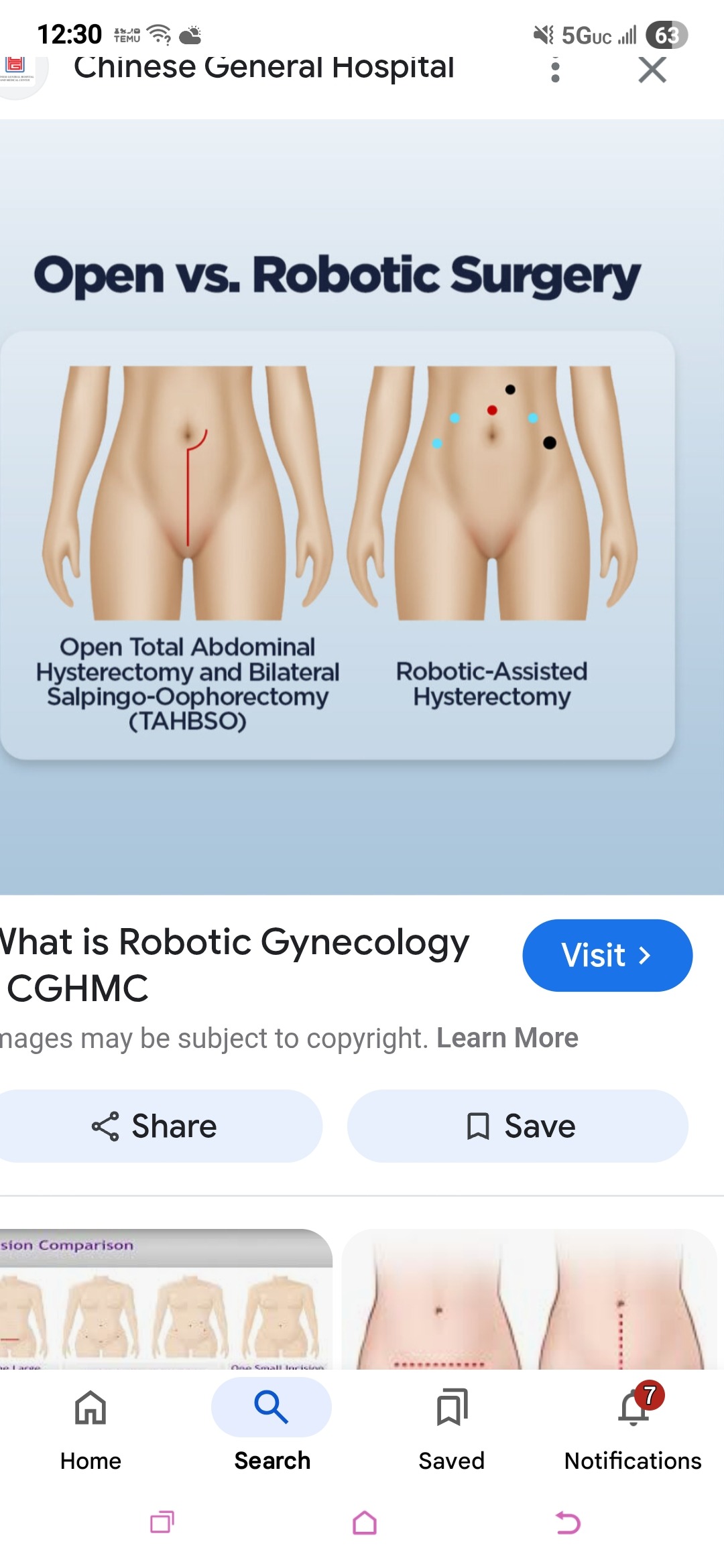
Task: Tap the system back button
Action: pos(567,1522)
